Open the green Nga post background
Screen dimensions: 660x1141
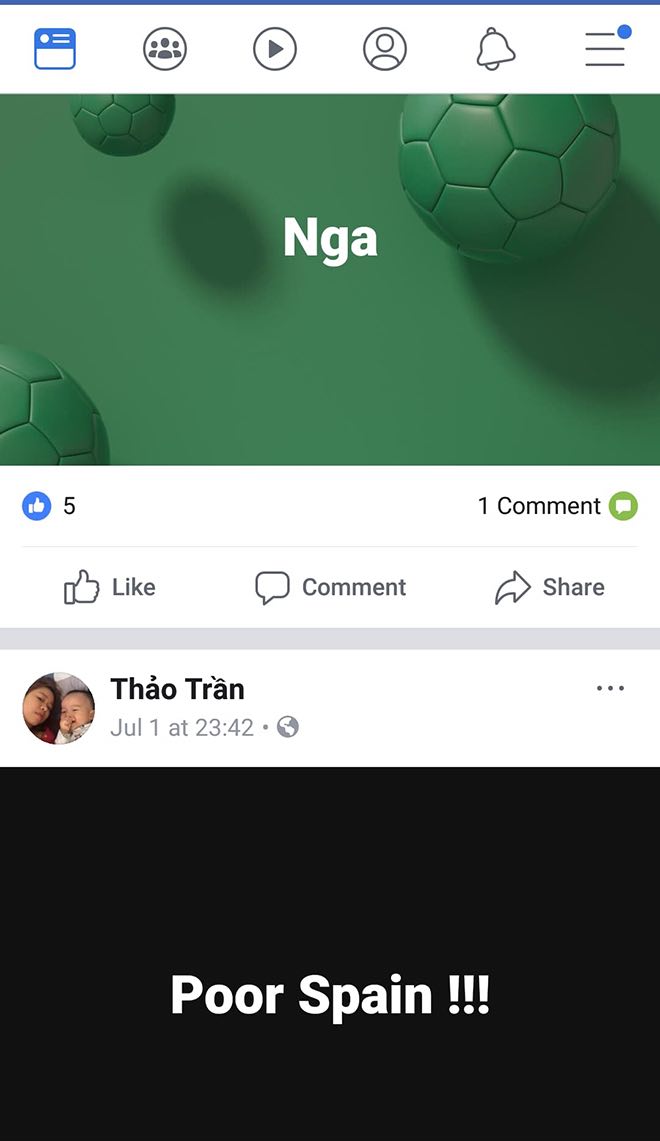point(330,300)
